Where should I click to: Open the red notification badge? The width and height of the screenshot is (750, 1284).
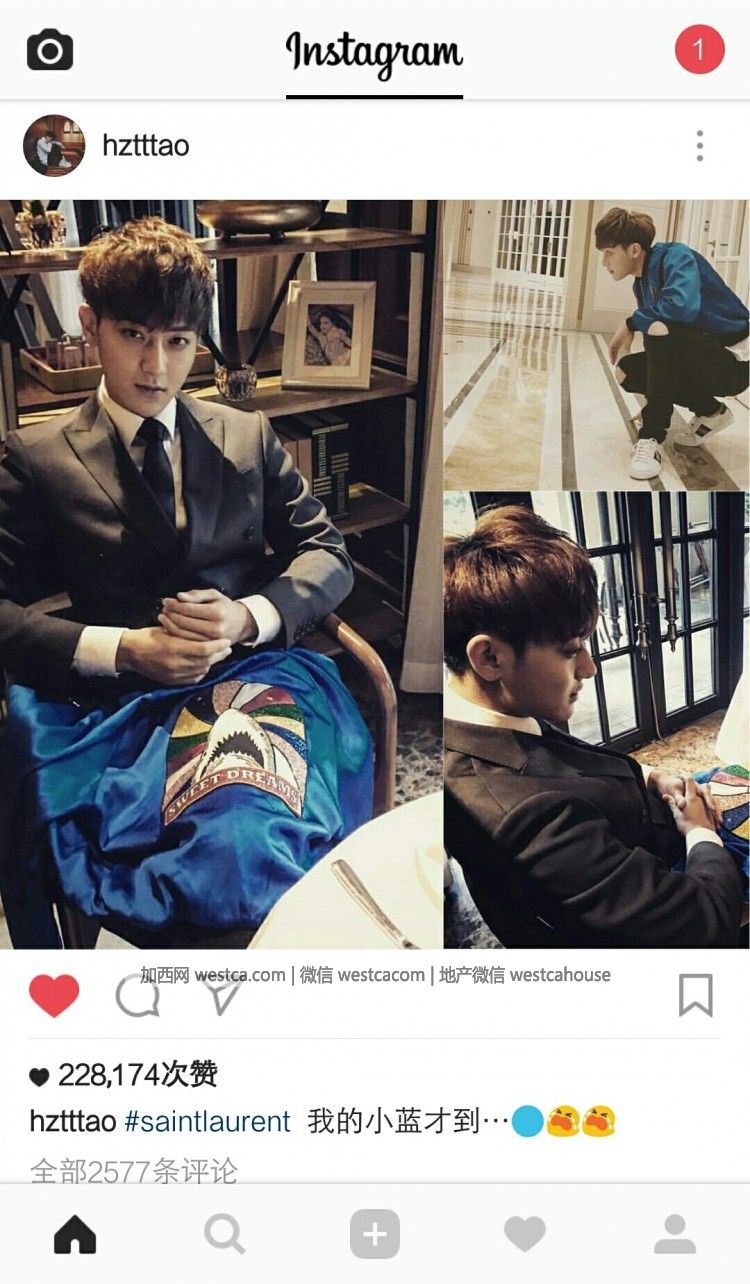coord(699,49)
